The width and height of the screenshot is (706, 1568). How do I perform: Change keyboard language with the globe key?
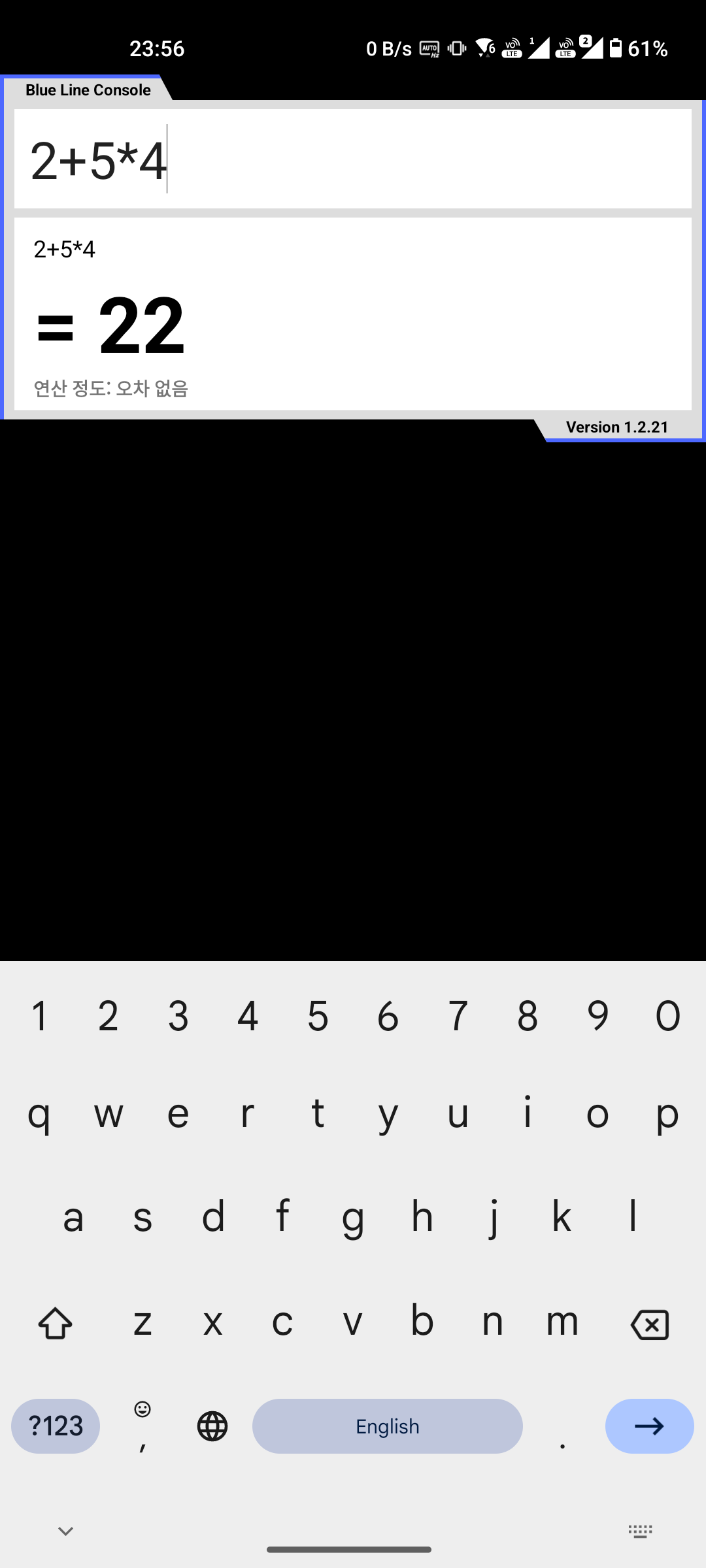[x=212, y=1426]
